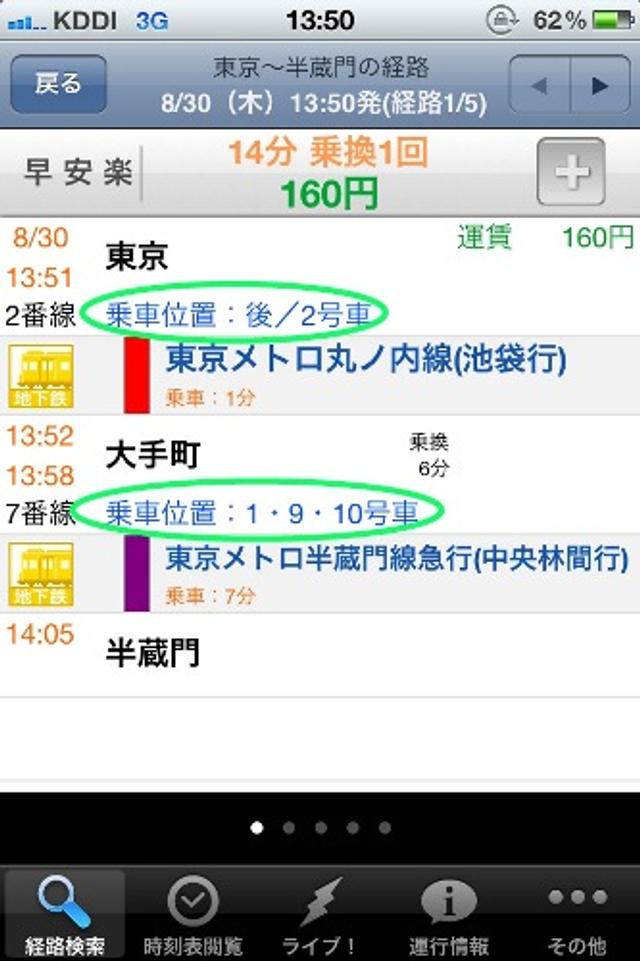Go to the next route arrow

pyautogui.click(x=600, y=85)
